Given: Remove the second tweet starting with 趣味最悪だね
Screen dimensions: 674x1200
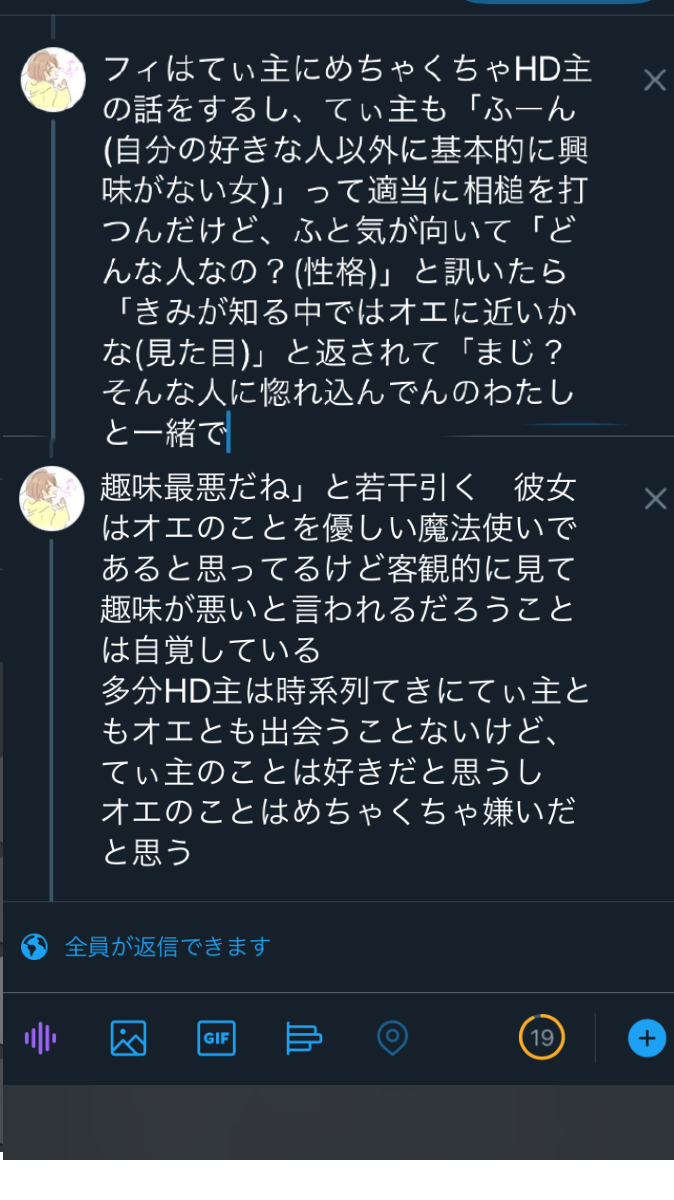Looking at the screenshot, I should coord(654,499).
